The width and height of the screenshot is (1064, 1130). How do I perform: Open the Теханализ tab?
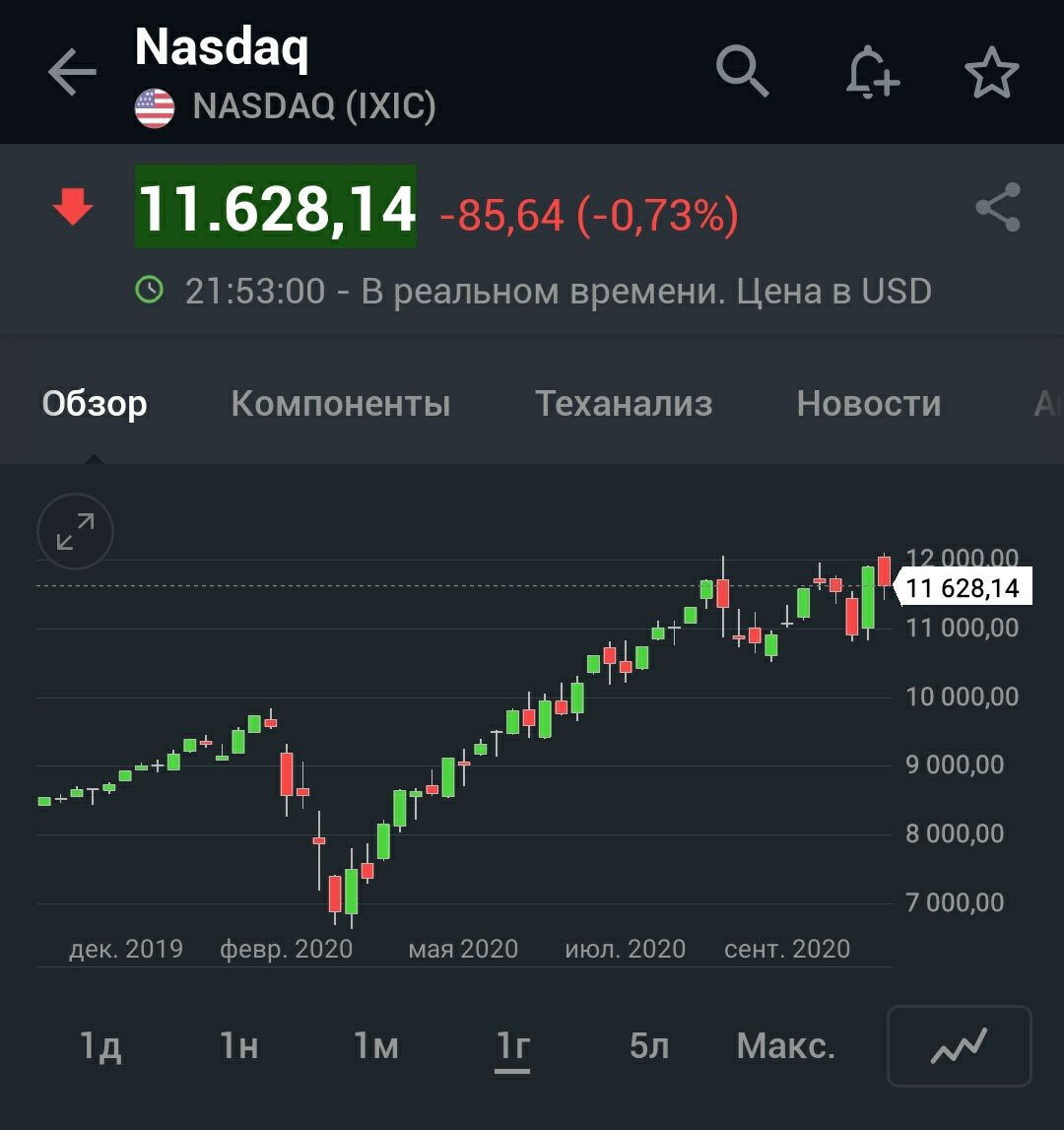624,404
